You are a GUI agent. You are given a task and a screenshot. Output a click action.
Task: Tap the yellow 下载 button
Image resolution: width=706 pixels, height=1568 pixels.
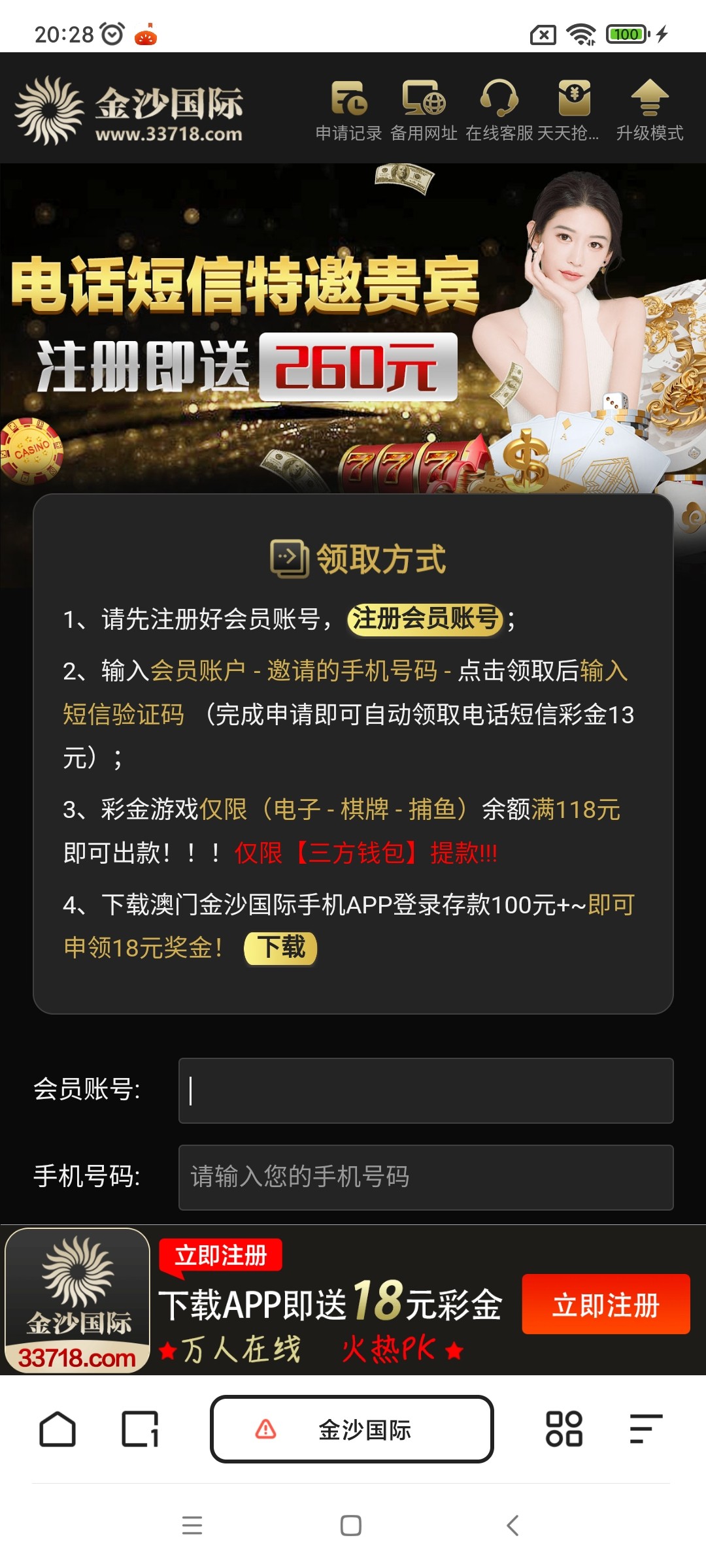280,947
